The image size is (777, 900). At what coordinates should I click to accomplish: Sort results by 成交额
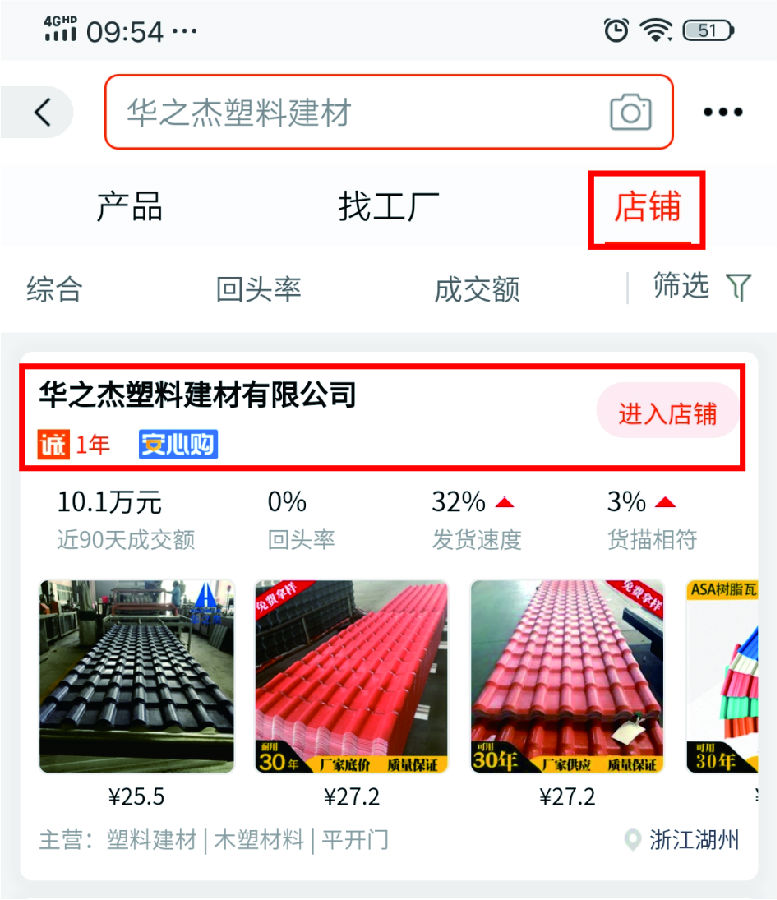tap(476, 289)
